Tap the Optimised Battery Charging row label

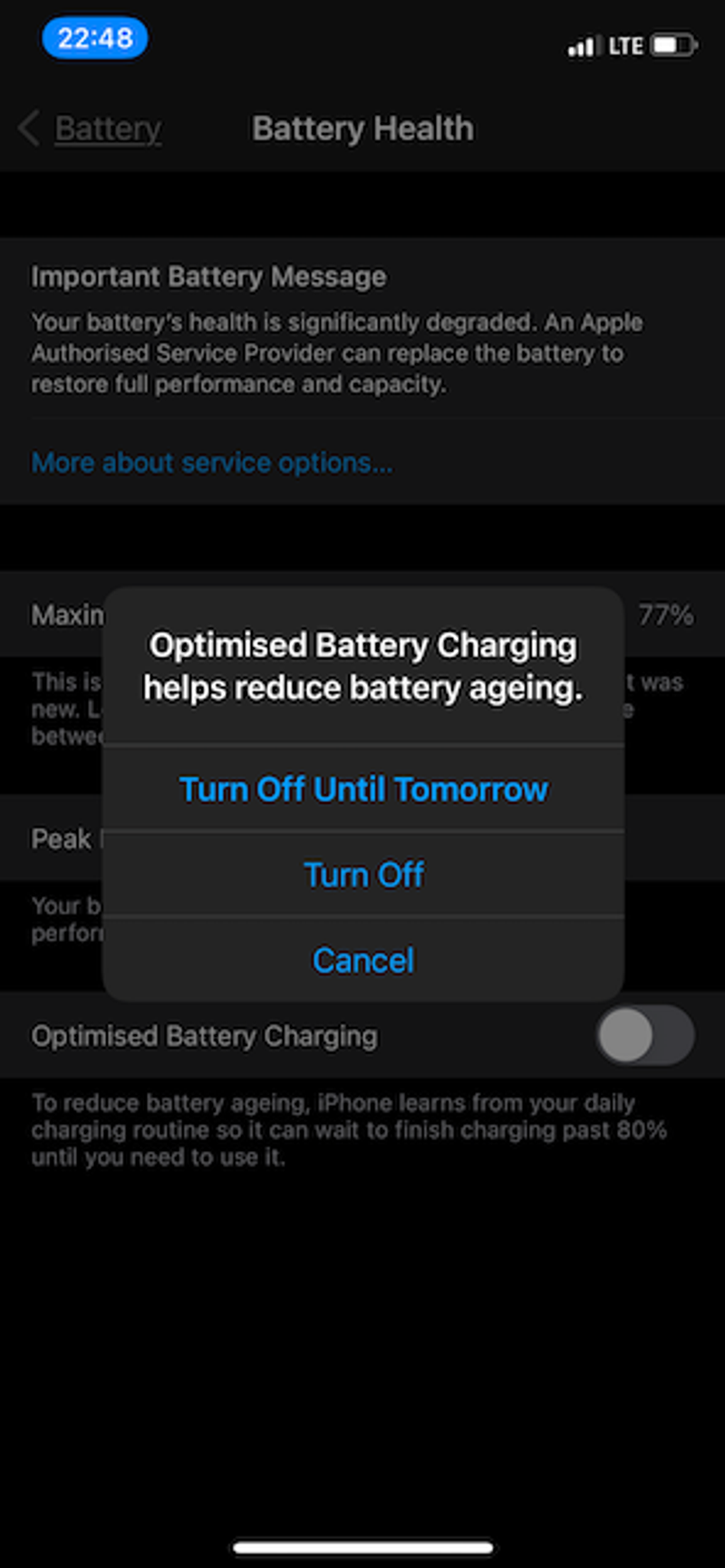204,1035
